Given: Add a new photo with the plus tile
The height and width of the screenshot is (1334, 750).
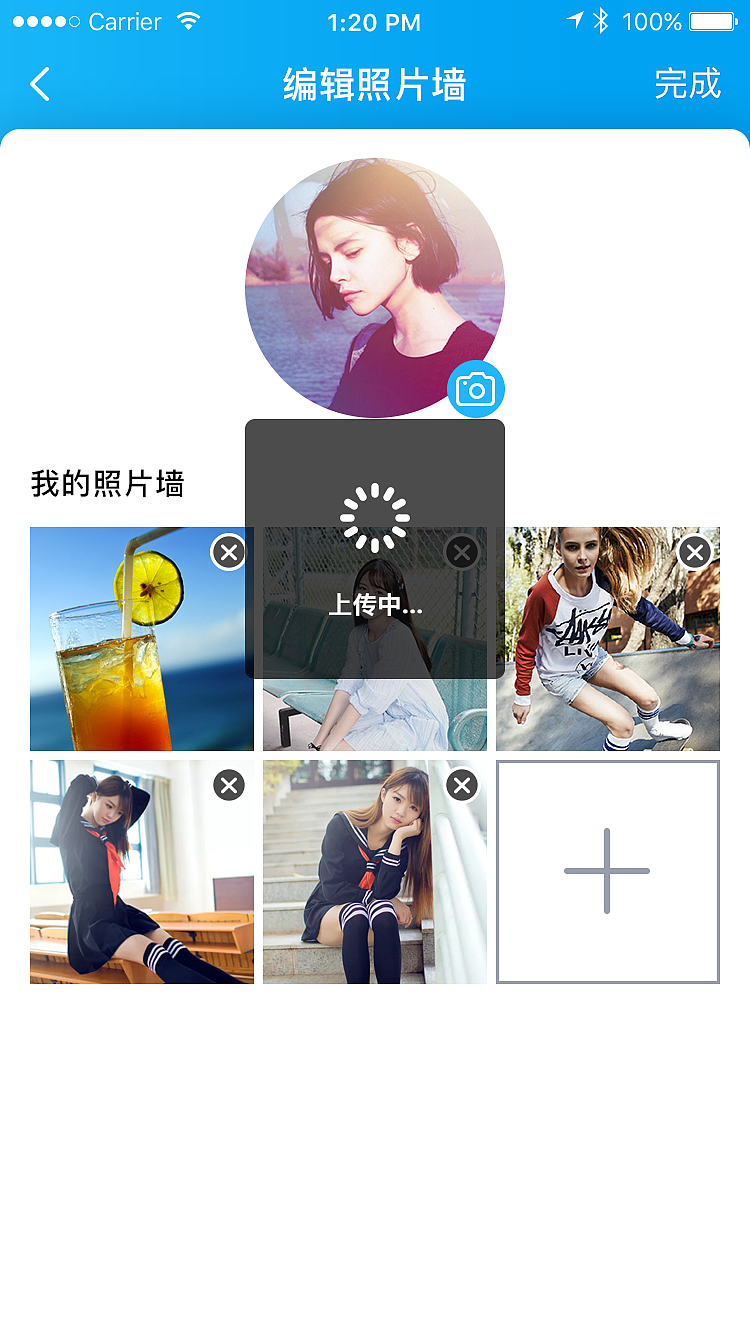Looking at the screenshot, I should 607,871.
